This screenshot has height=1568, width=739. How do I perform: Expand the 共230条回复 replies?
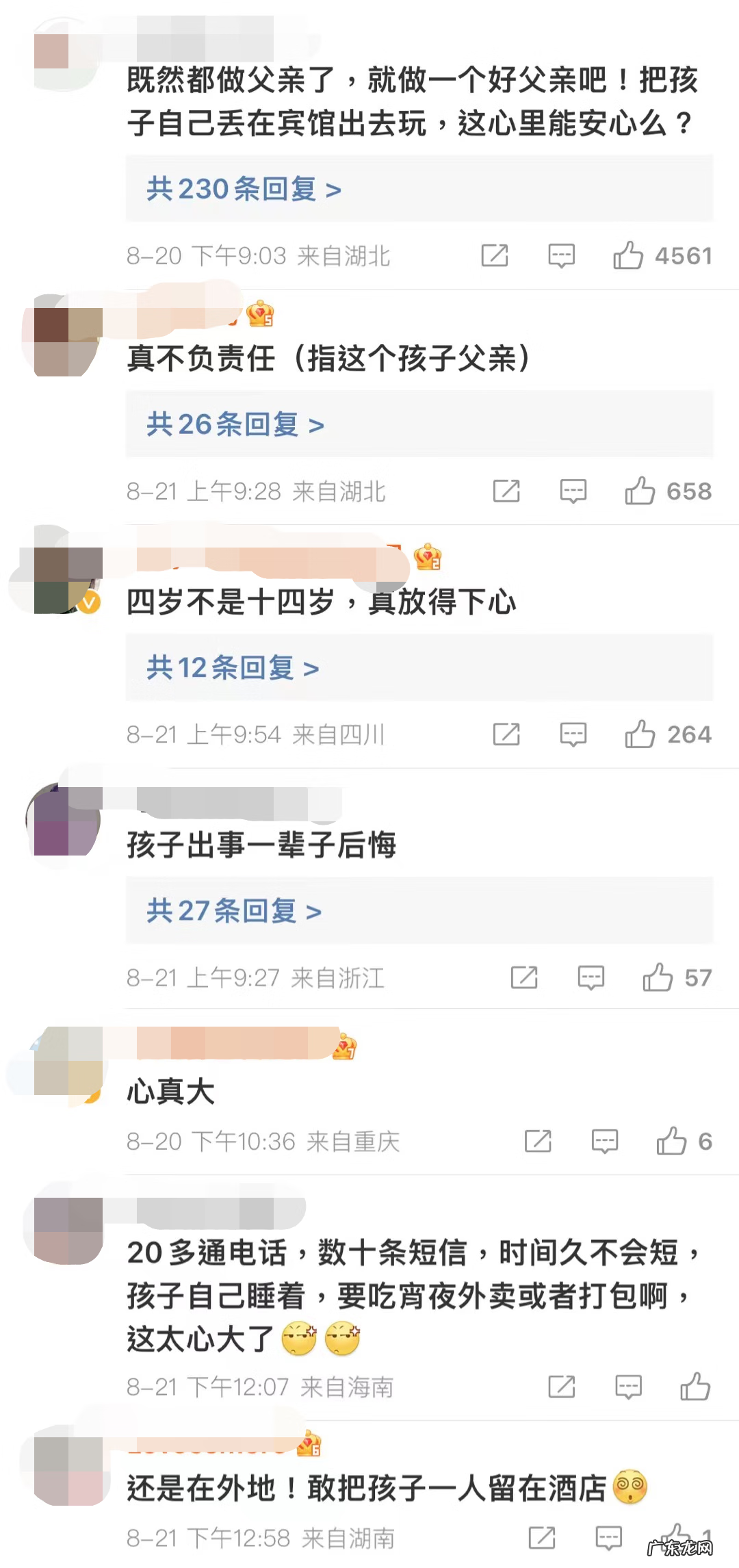click(244, 189)
